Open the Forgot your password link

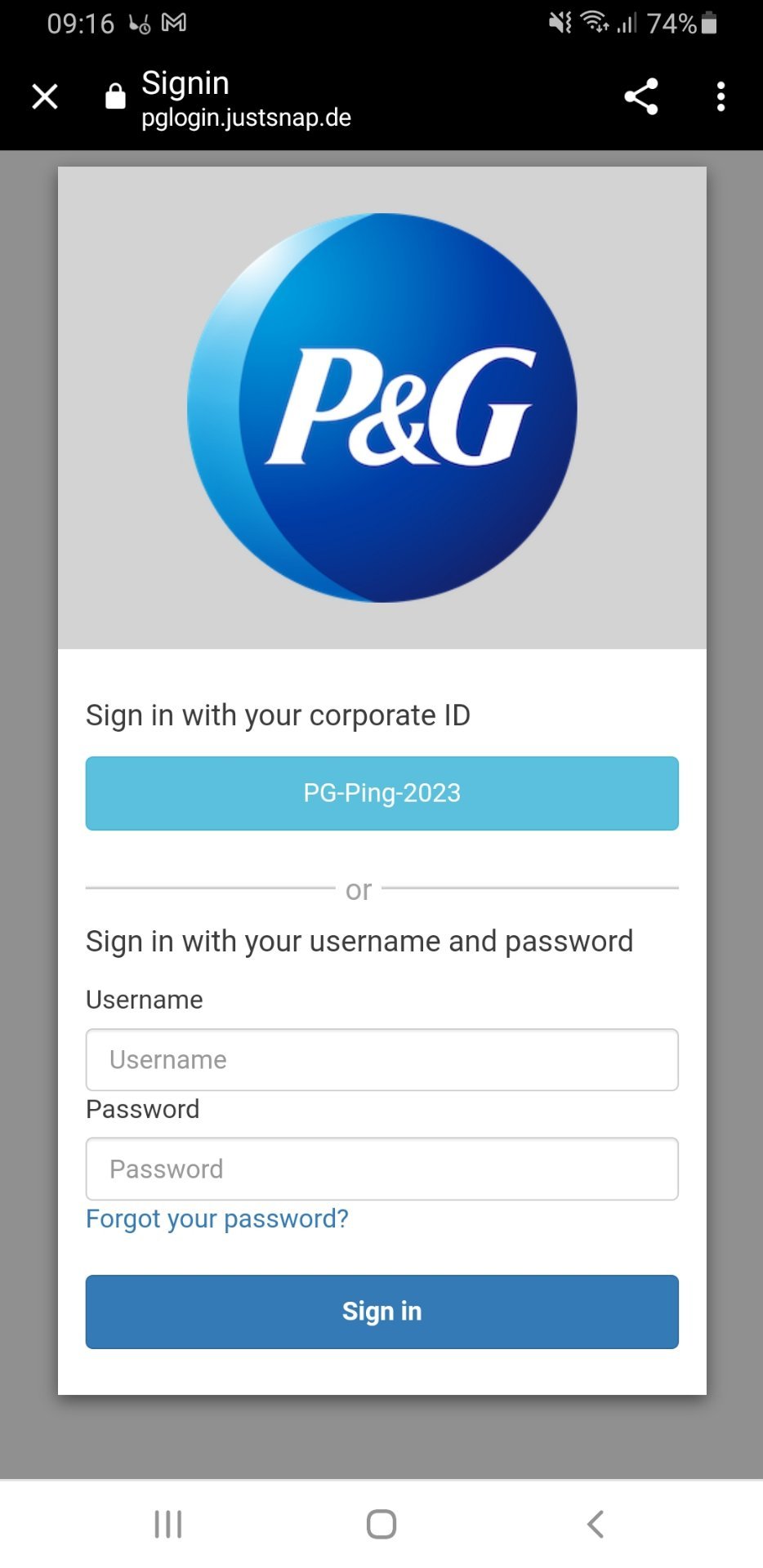(217, 1218)
